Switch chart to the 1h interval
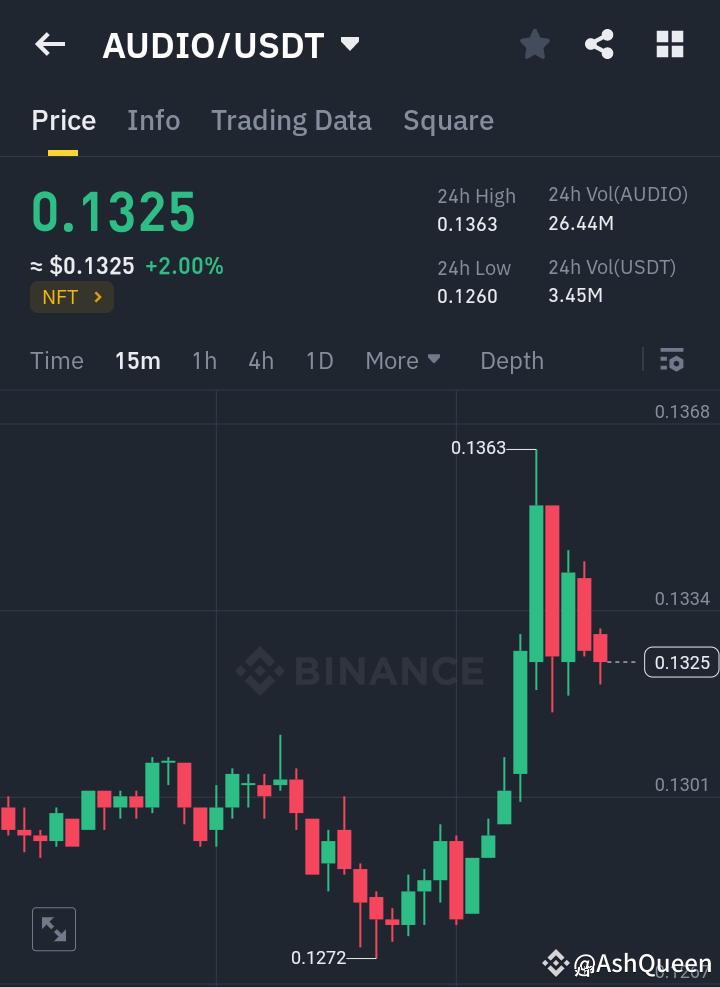 (204, 360)
